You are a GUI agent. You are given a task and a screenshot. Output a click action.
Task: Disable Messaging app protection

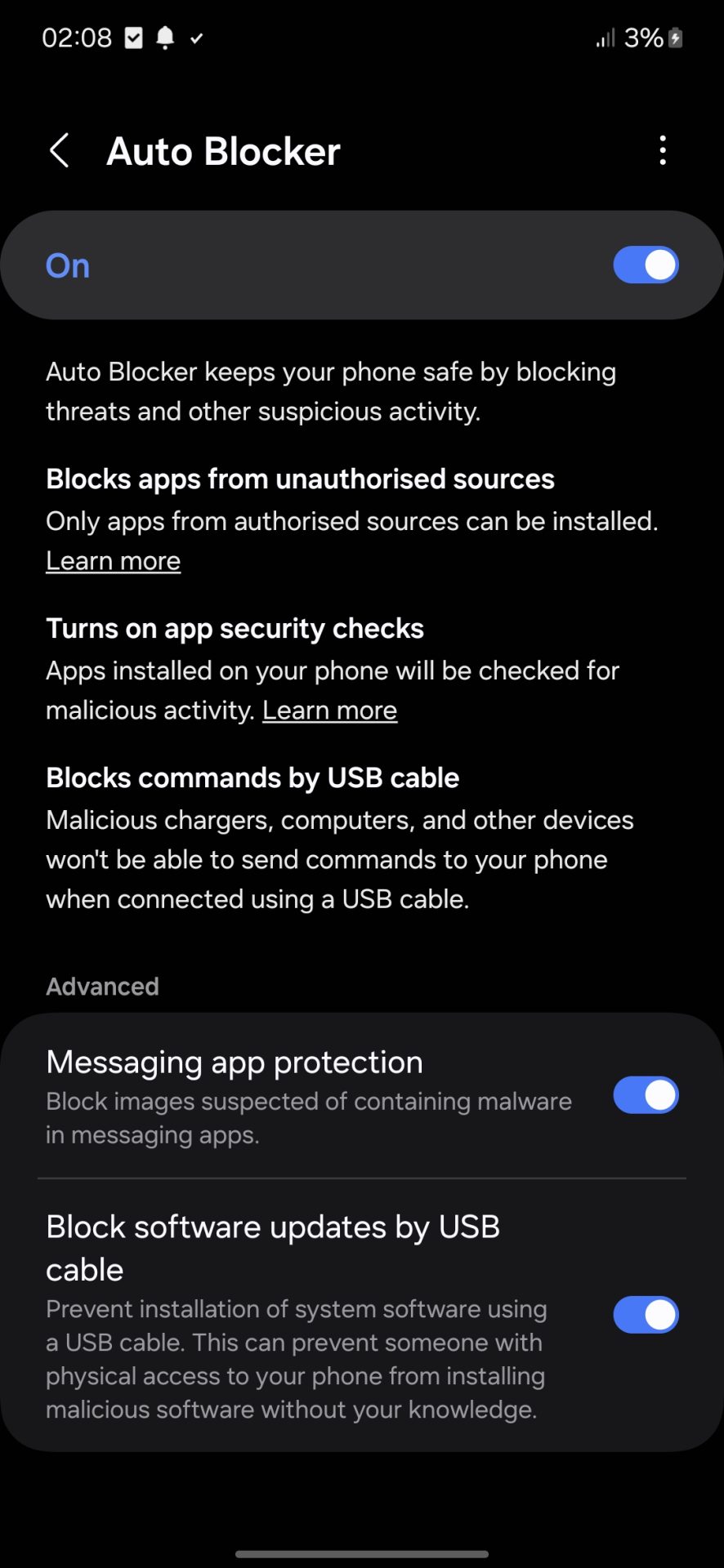click(x=646, y=1095)
